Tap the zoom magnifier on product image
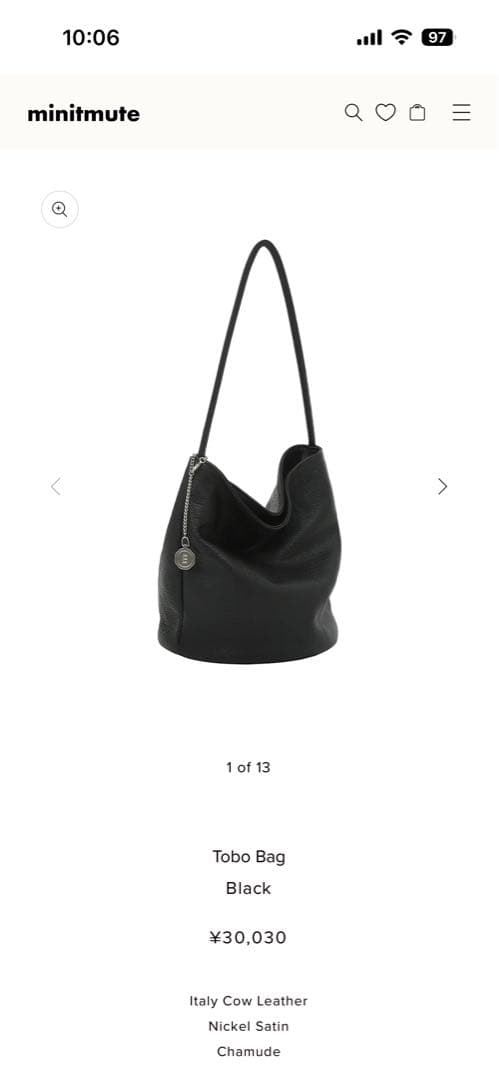 pos(60,209)
